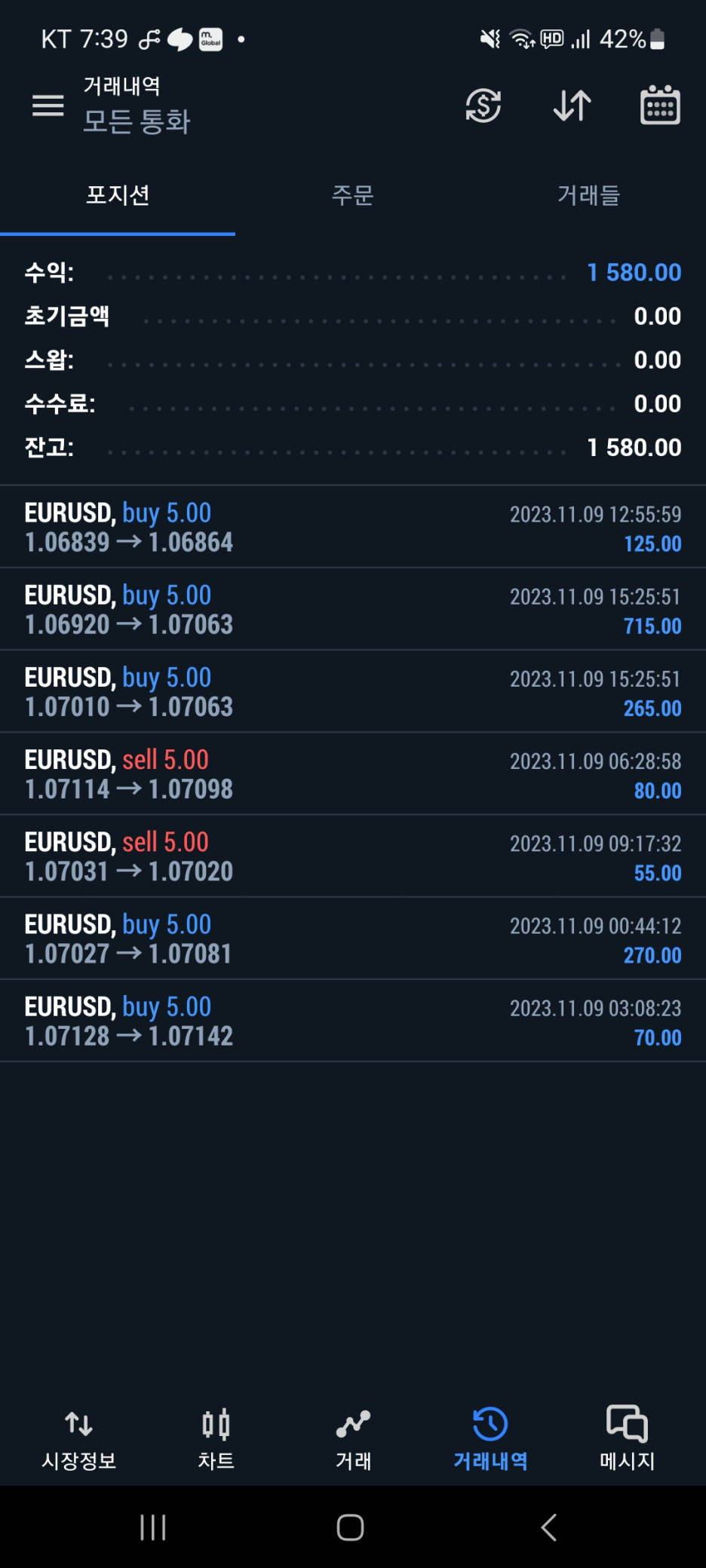The height and width of the screenshot is (1568, 706).
Task: Open the sort arrows option
Action: [572, 106]
